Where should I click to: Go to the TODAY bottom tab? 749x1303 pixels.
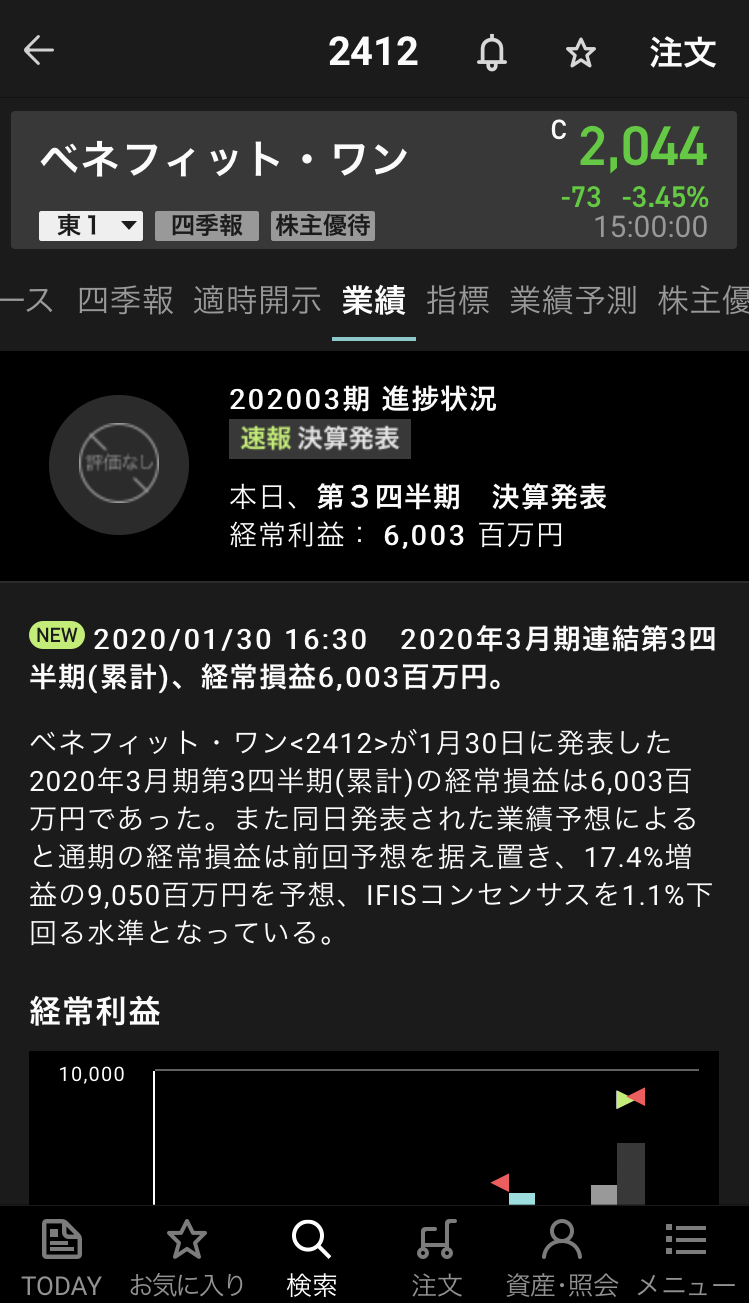62,1256
